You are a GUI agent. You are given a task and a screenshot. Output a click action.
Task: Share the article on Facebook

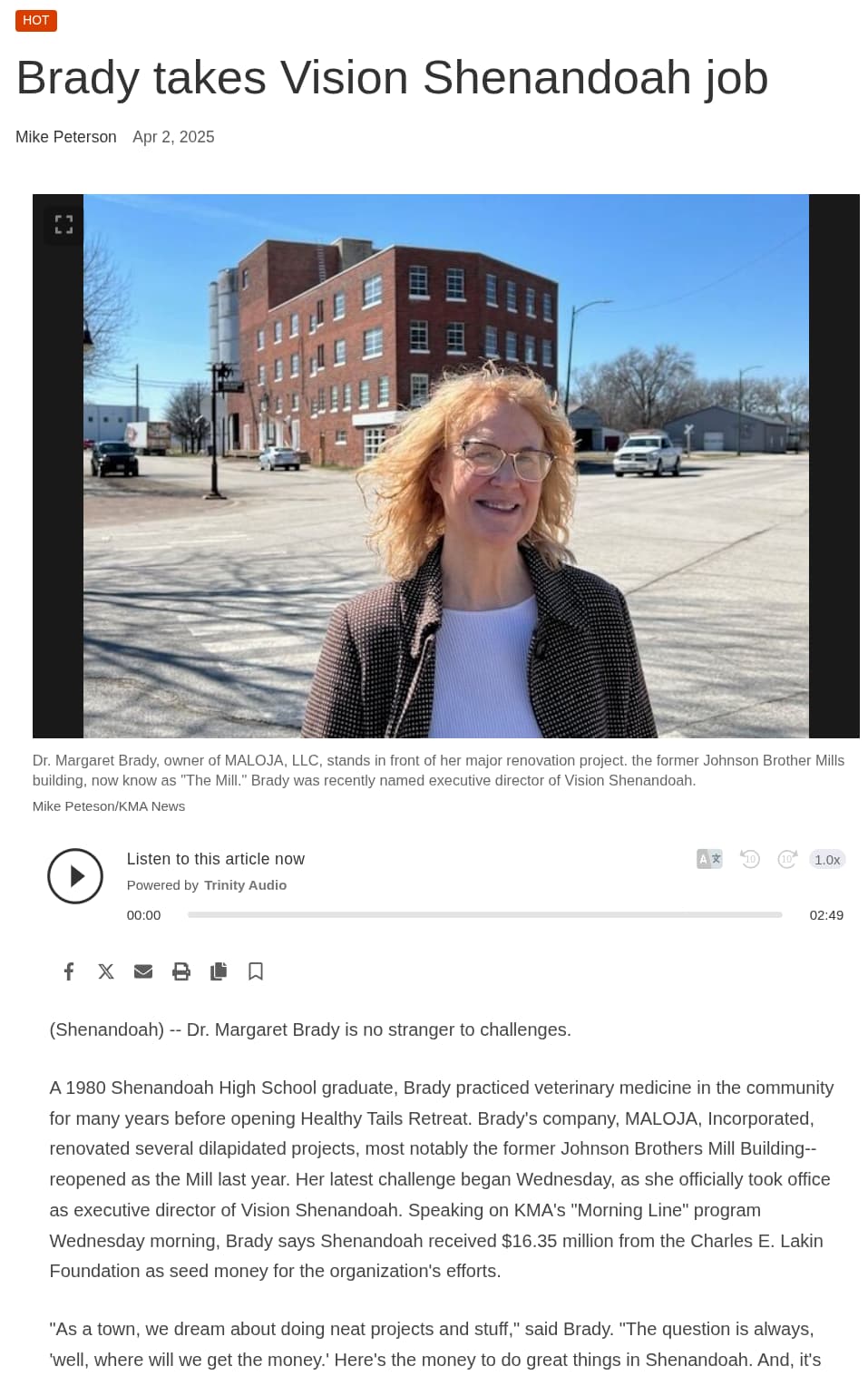click(69, 971)
